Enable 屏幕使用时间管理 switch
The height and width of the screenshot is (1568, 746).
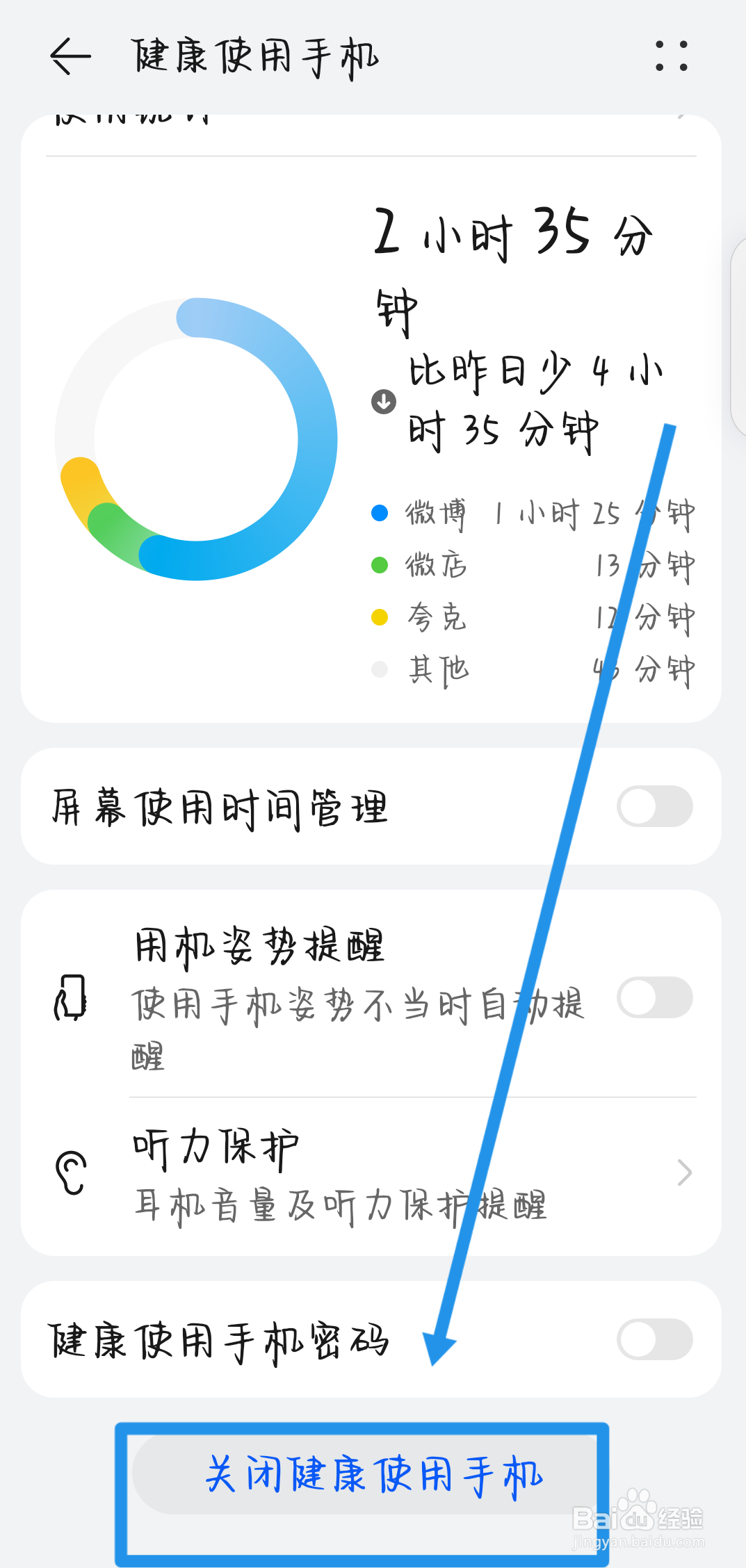(654, 806)
